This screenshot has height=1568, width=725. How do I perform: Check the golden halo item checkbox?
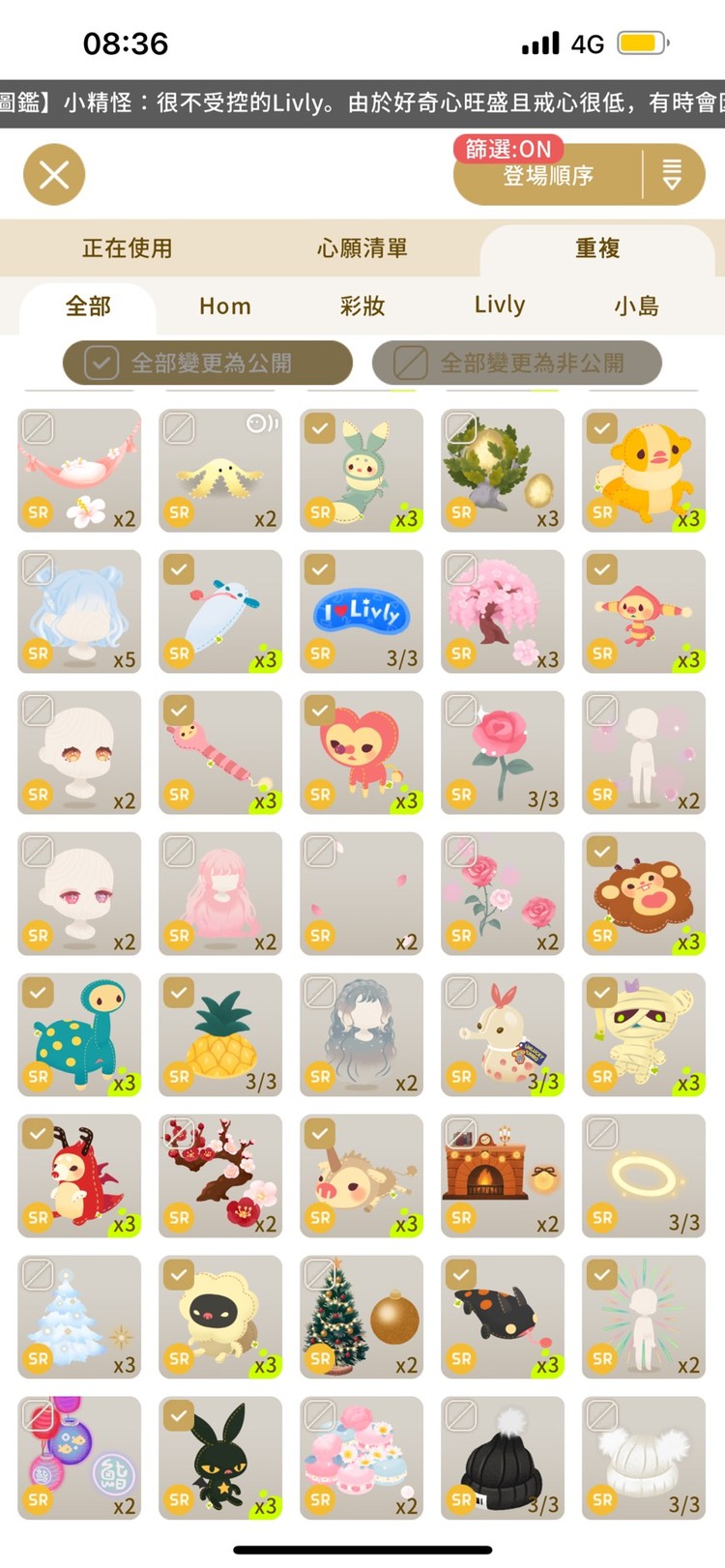pos(602,1134)
